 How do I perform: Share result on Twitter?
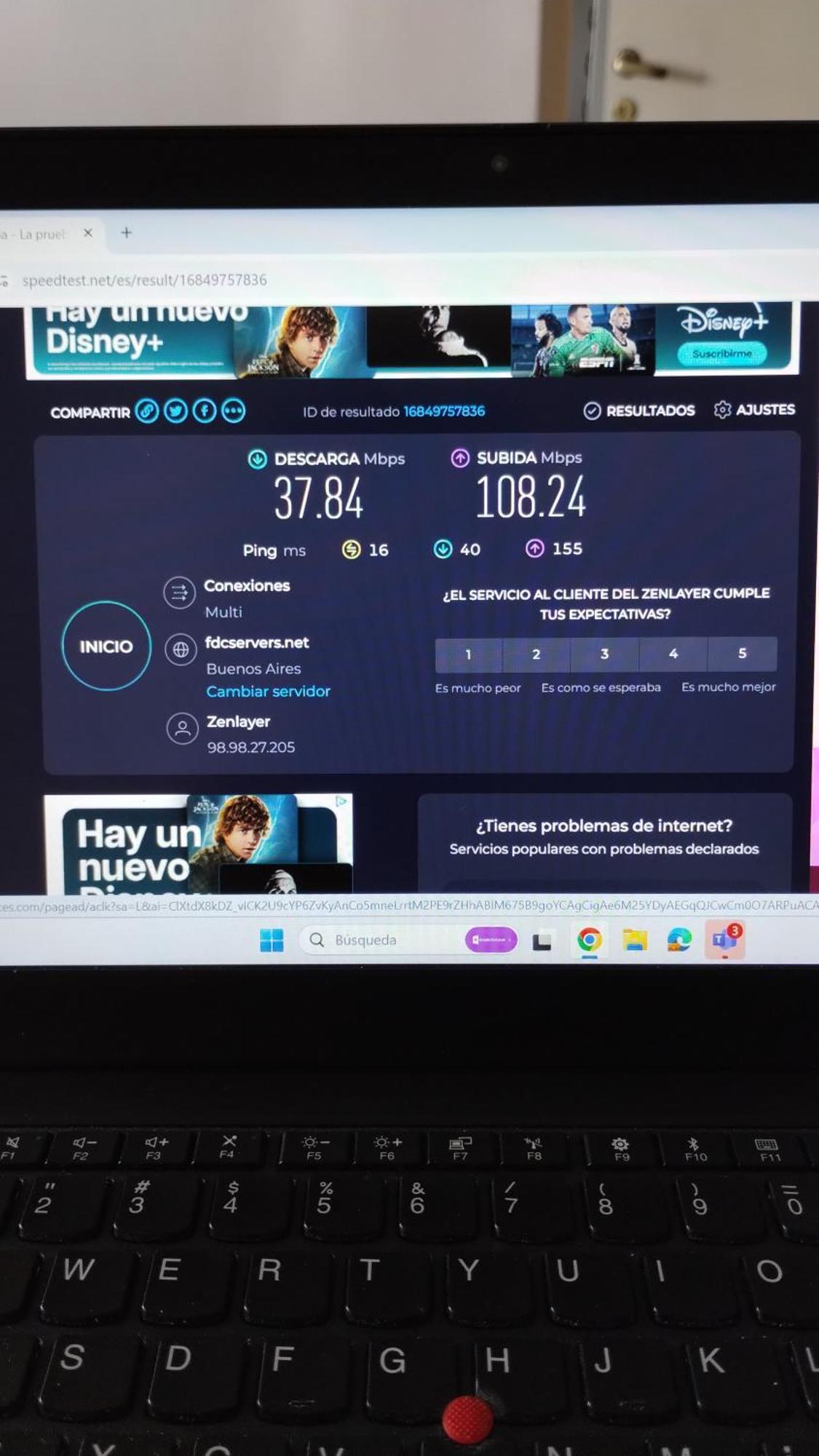(175, 411)
